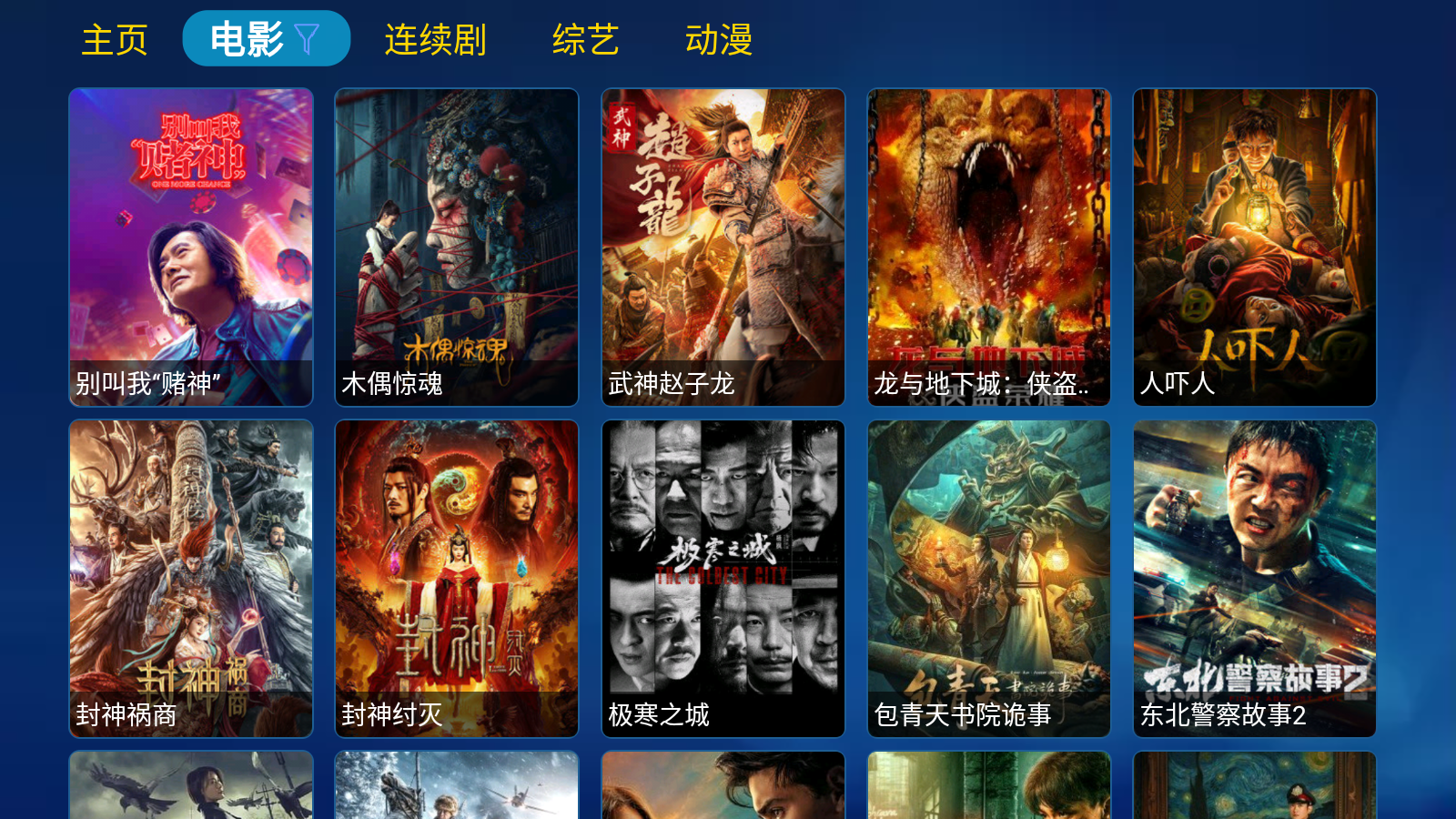Open 龙与地下城:侠盗.. movie
The width and height of the screenshot is (1456, 819).
coord(989,247)
